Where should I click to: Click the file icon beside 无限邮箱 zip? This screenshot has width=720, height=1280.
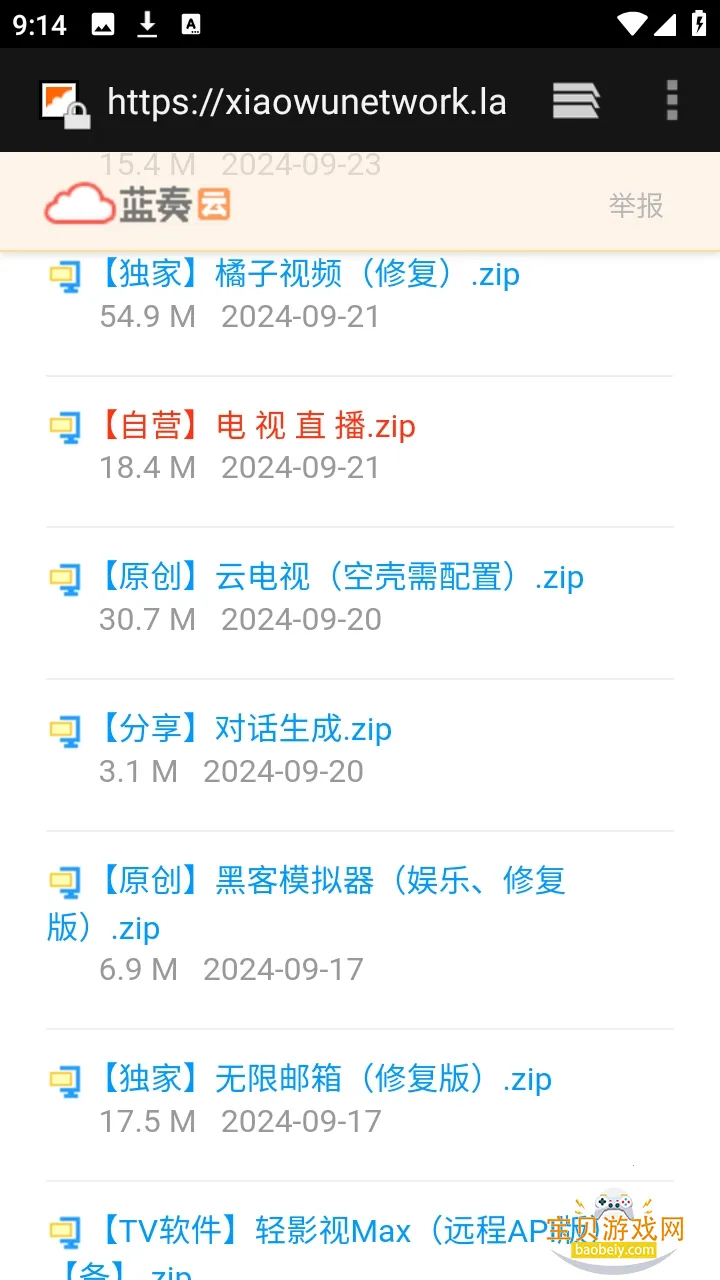pos(65,1078)
